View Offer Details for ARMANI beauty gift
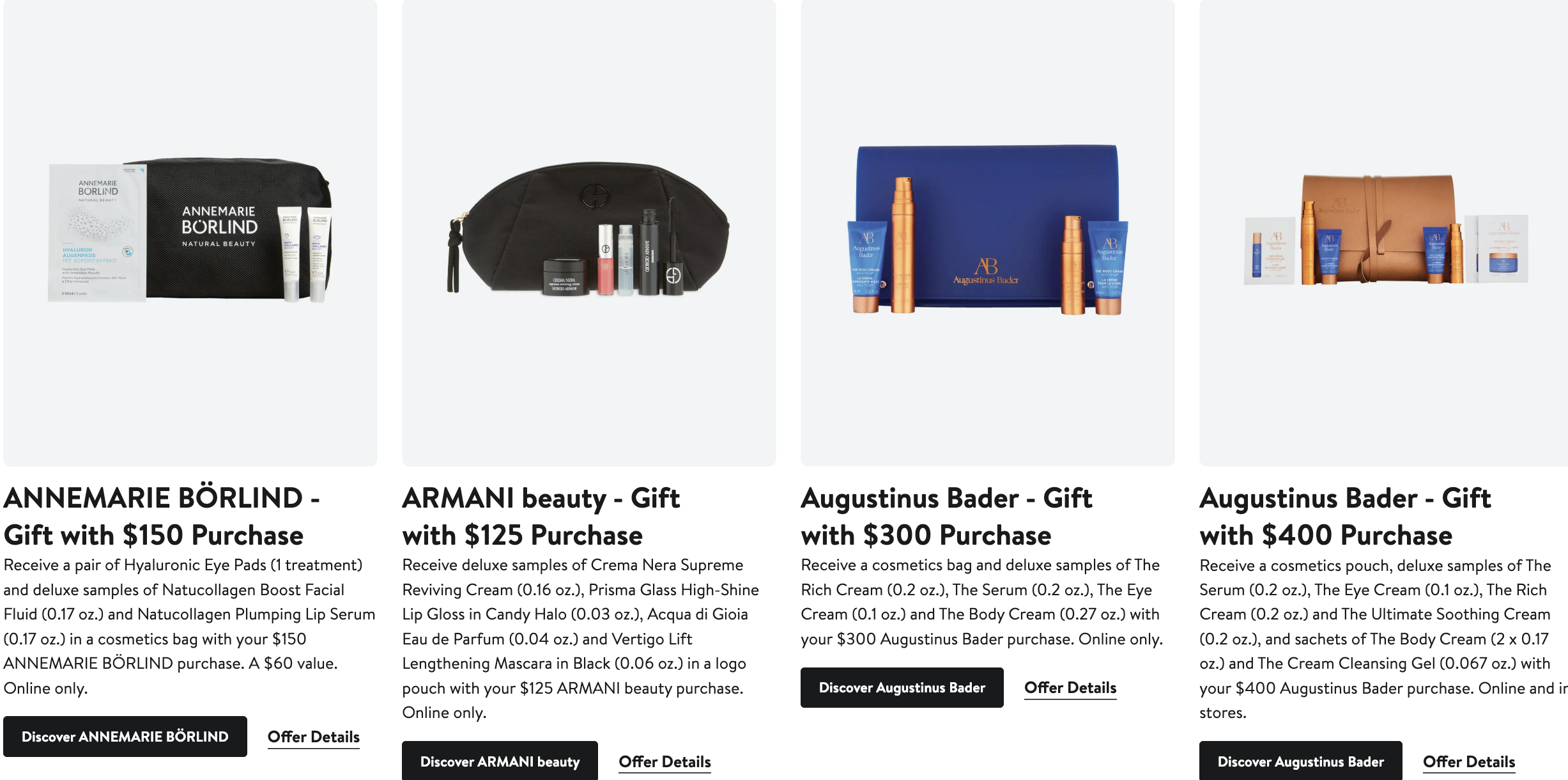This screenshot has height=780, width=1568. (x=665, y=761)
